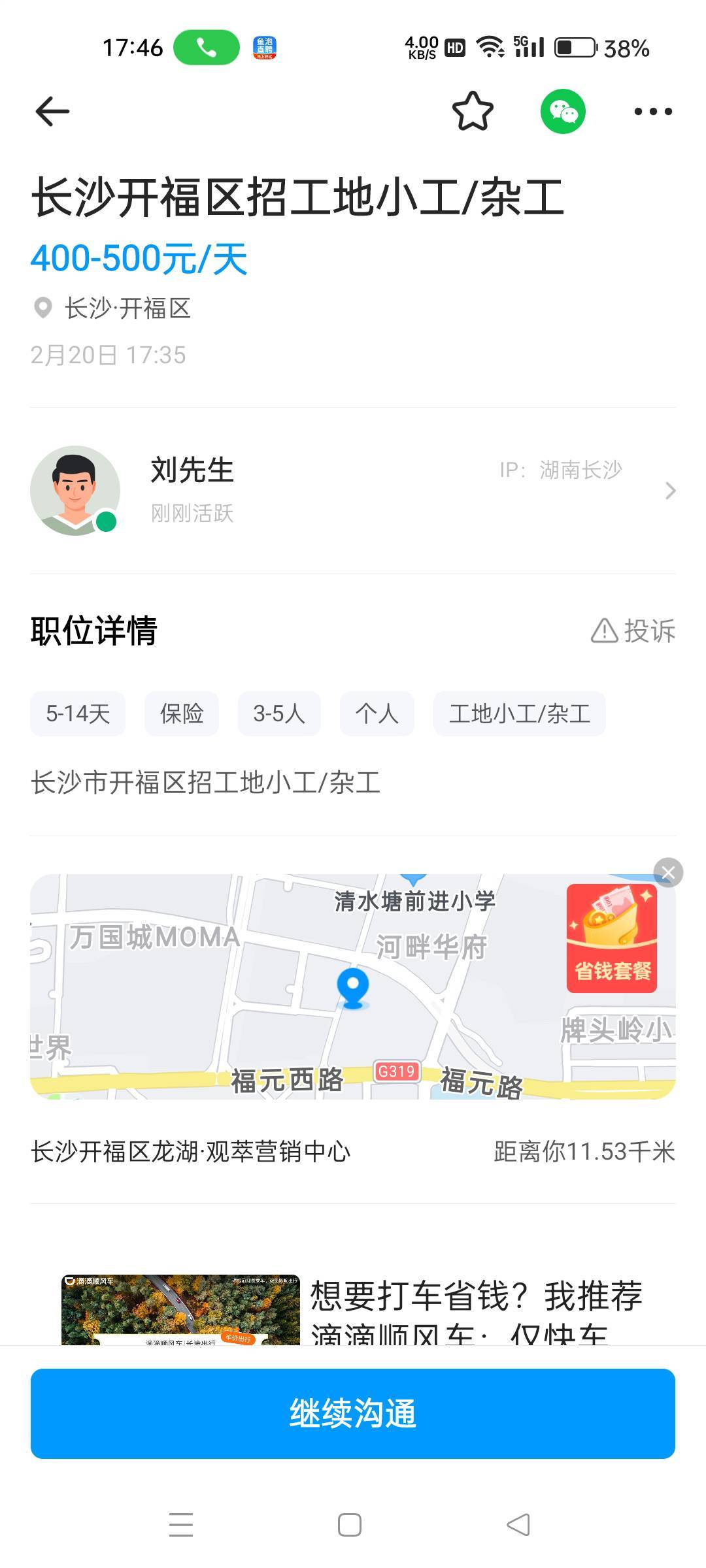Open the map of the job location

tap(294, 987)
